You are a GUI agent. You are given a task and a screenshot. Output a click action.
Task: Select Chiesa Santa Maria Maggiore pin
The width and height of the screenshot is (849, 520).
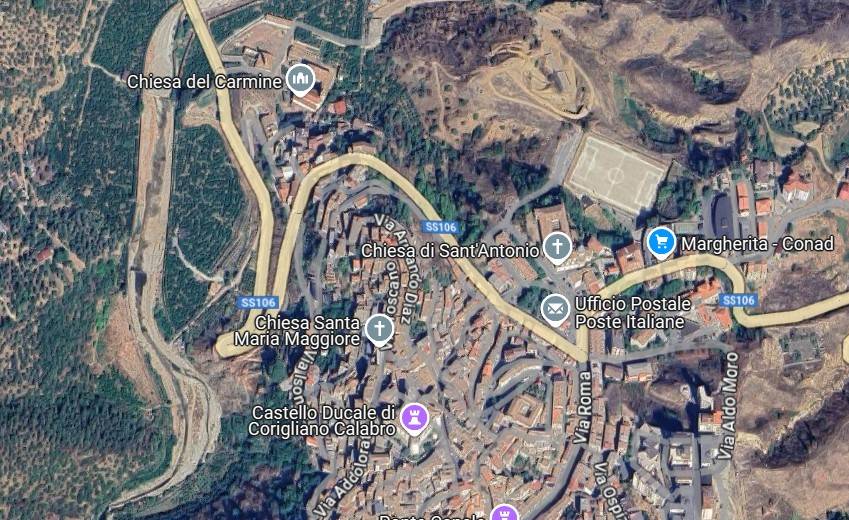click(379, 328)
